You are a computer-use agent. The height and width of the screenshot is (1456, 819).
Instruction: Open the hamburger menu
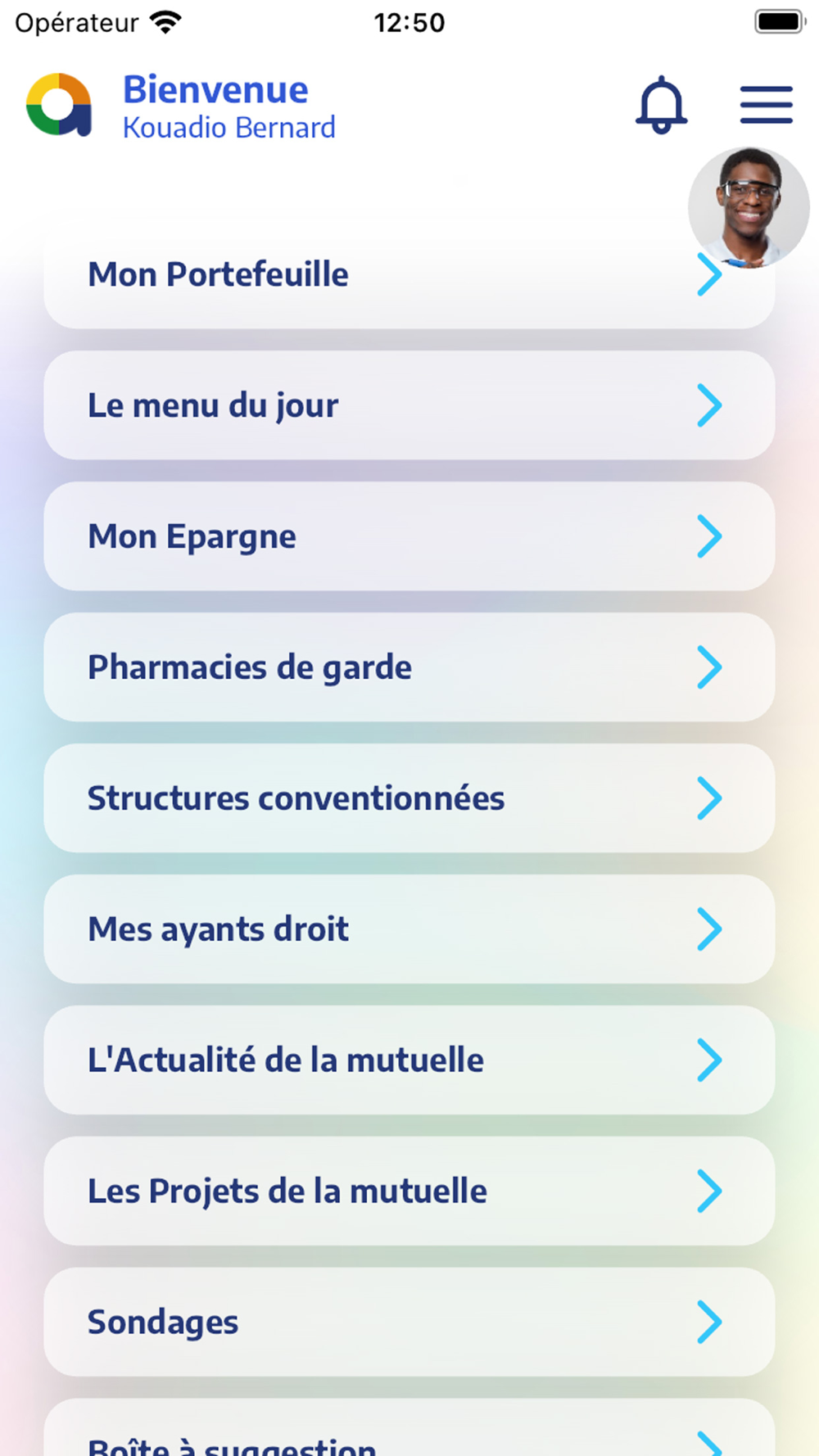tap(766, 105)
